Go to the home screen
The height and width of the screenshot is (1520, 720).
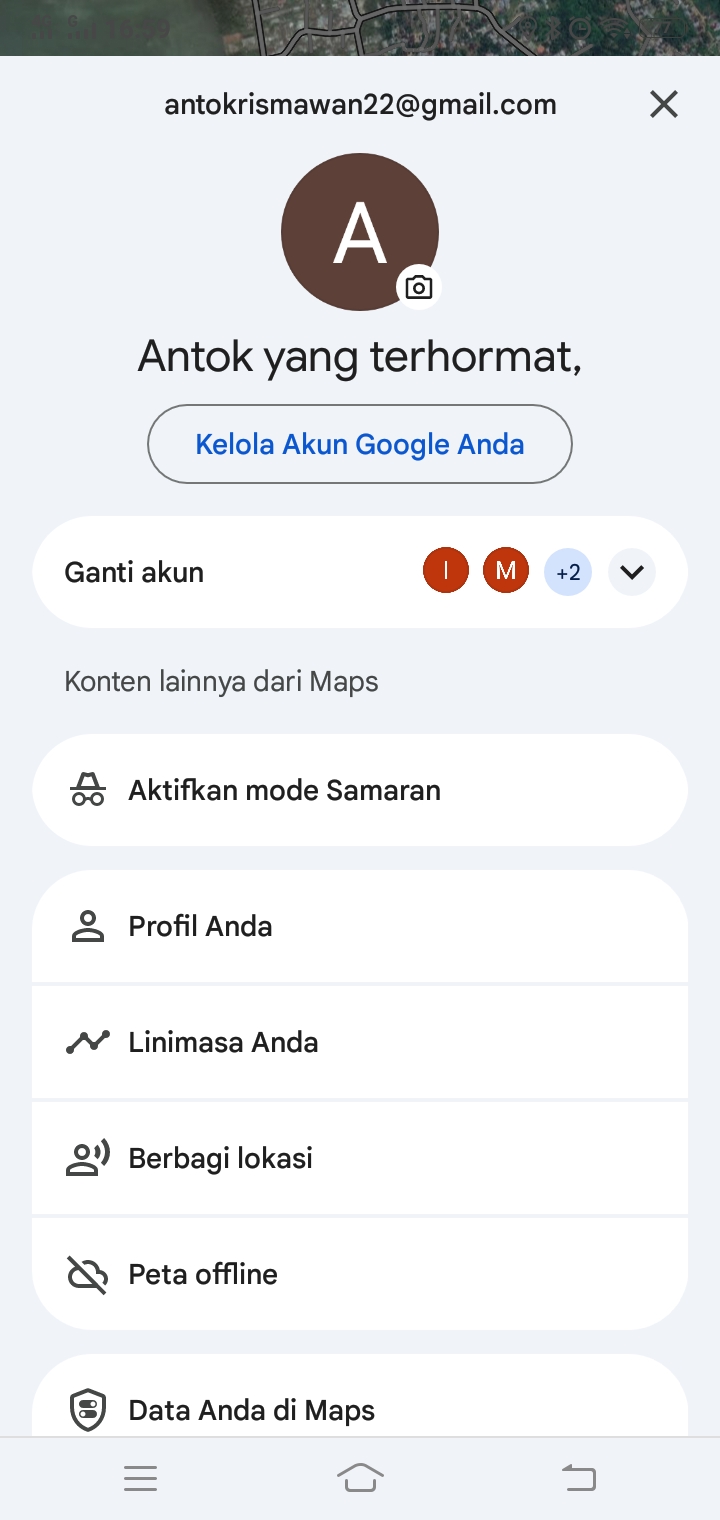(360, 1477)
